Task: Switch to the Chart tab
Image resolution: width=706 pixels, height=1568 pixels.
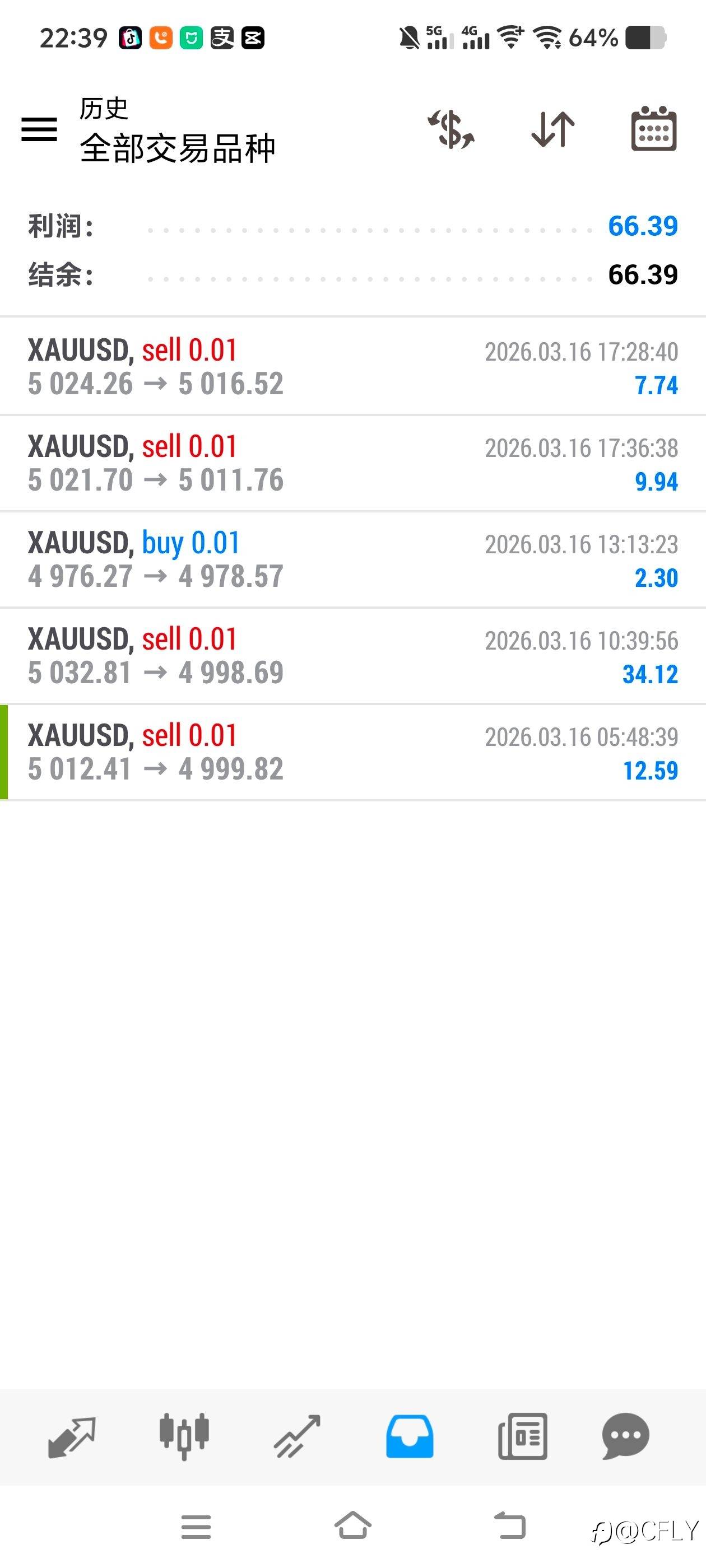Action: [x=184, y=1436]
